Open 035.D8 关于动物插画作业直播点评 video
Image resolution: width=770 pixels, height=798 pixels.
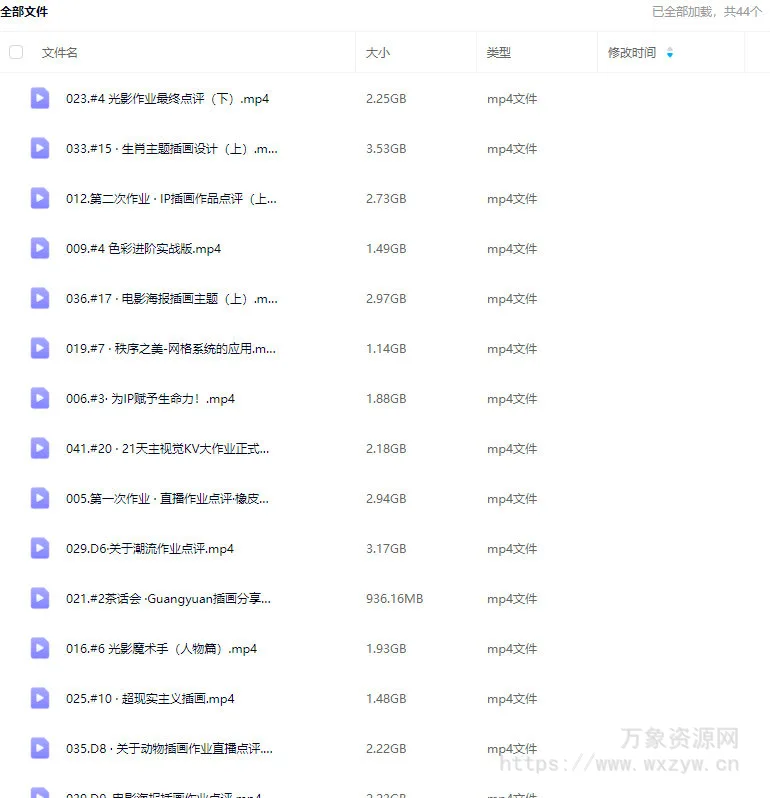click(x=169, y=749)
